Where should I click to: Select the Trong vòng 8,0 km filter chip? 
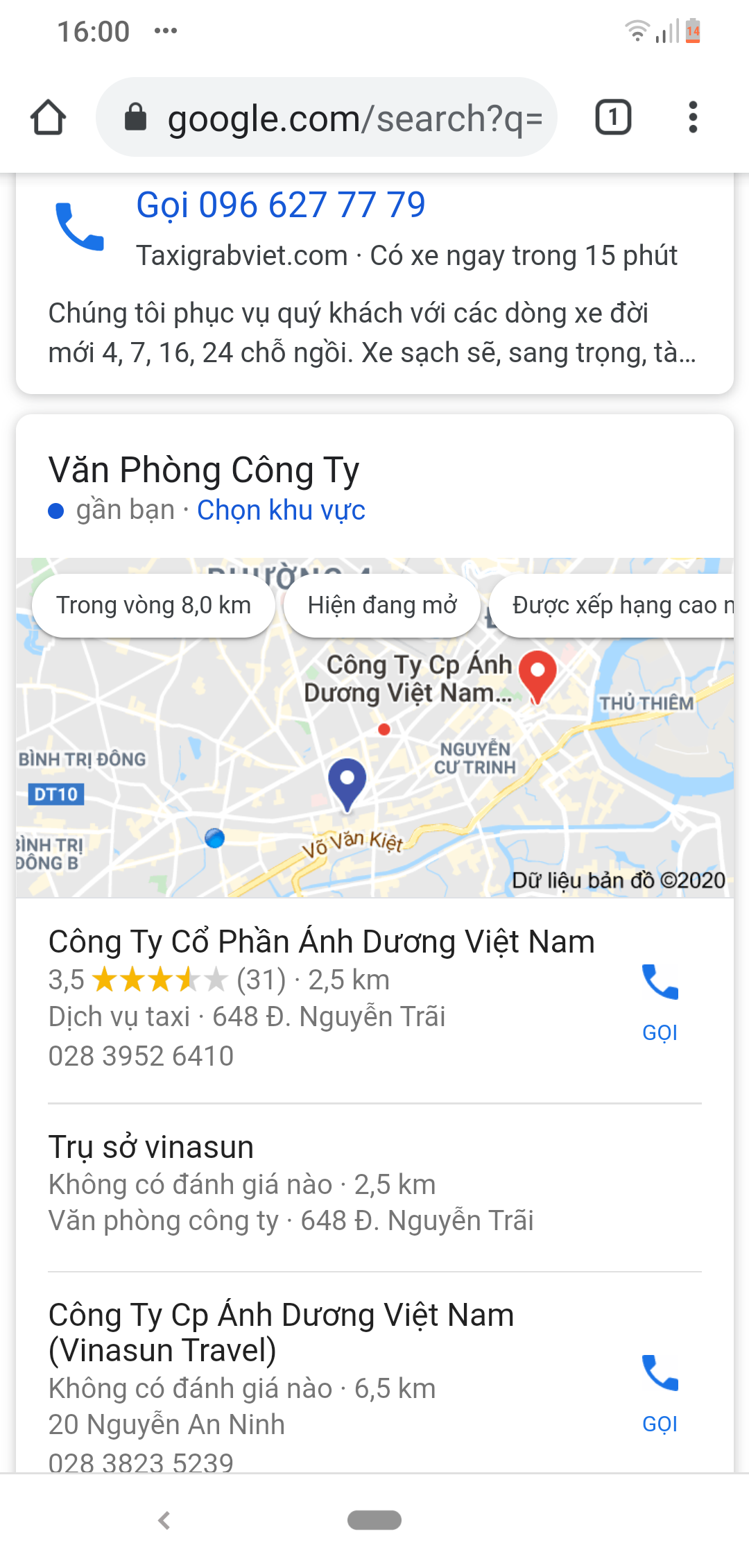pos(153,605)
